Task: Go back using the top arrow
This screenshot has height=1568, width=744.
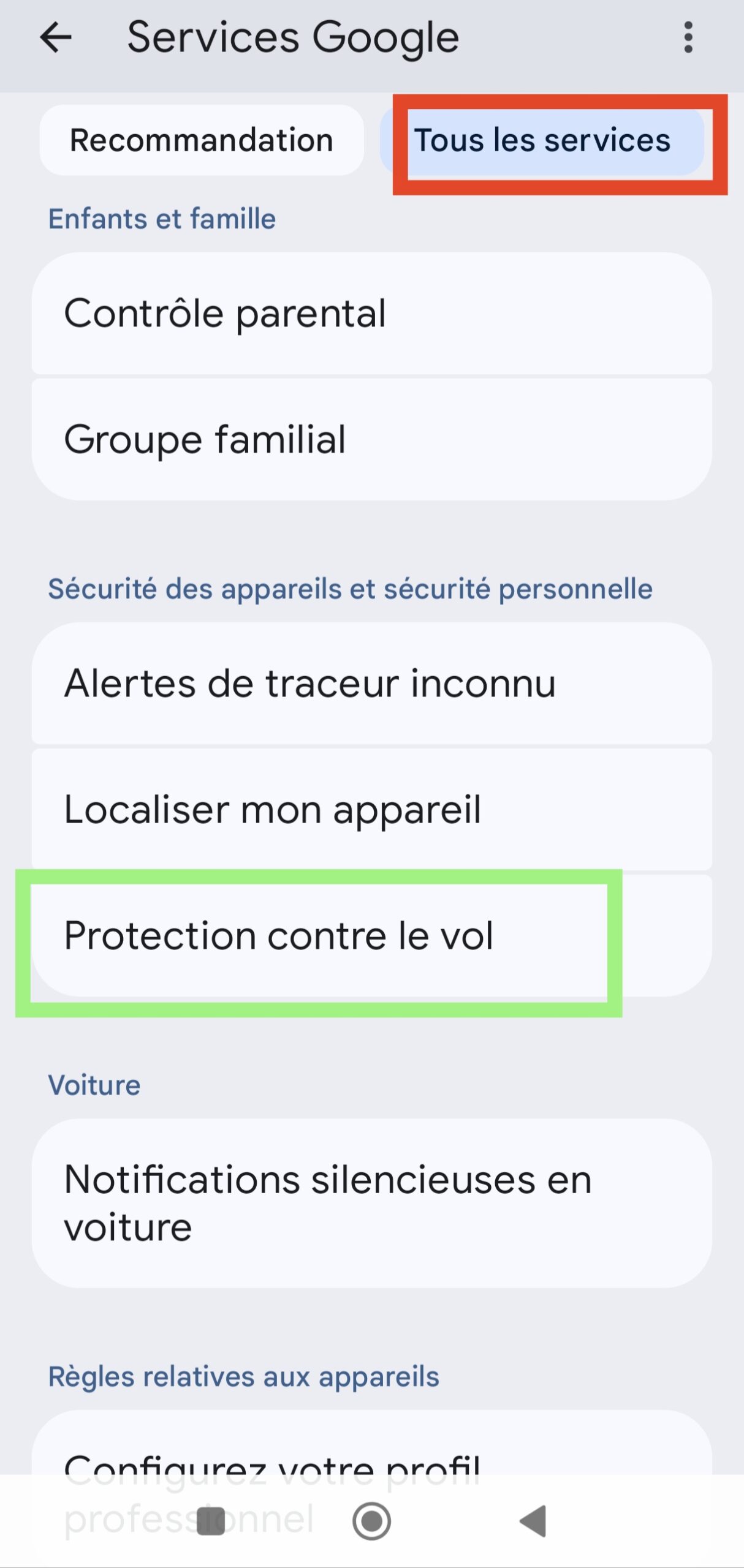Action: click(x=56, y=37)
